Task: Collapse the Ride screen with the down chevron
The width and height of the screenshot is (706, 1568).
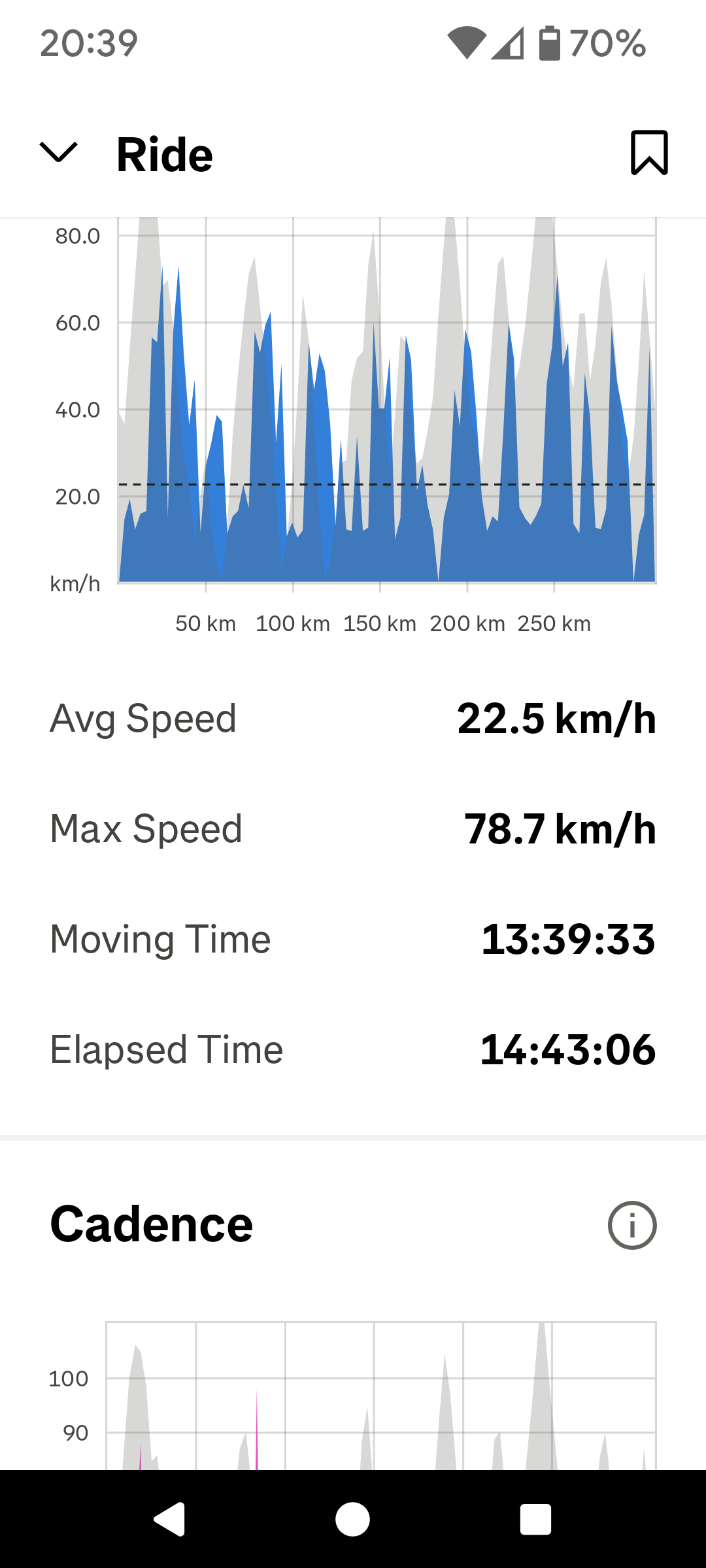Action: [x=59, y=152]
